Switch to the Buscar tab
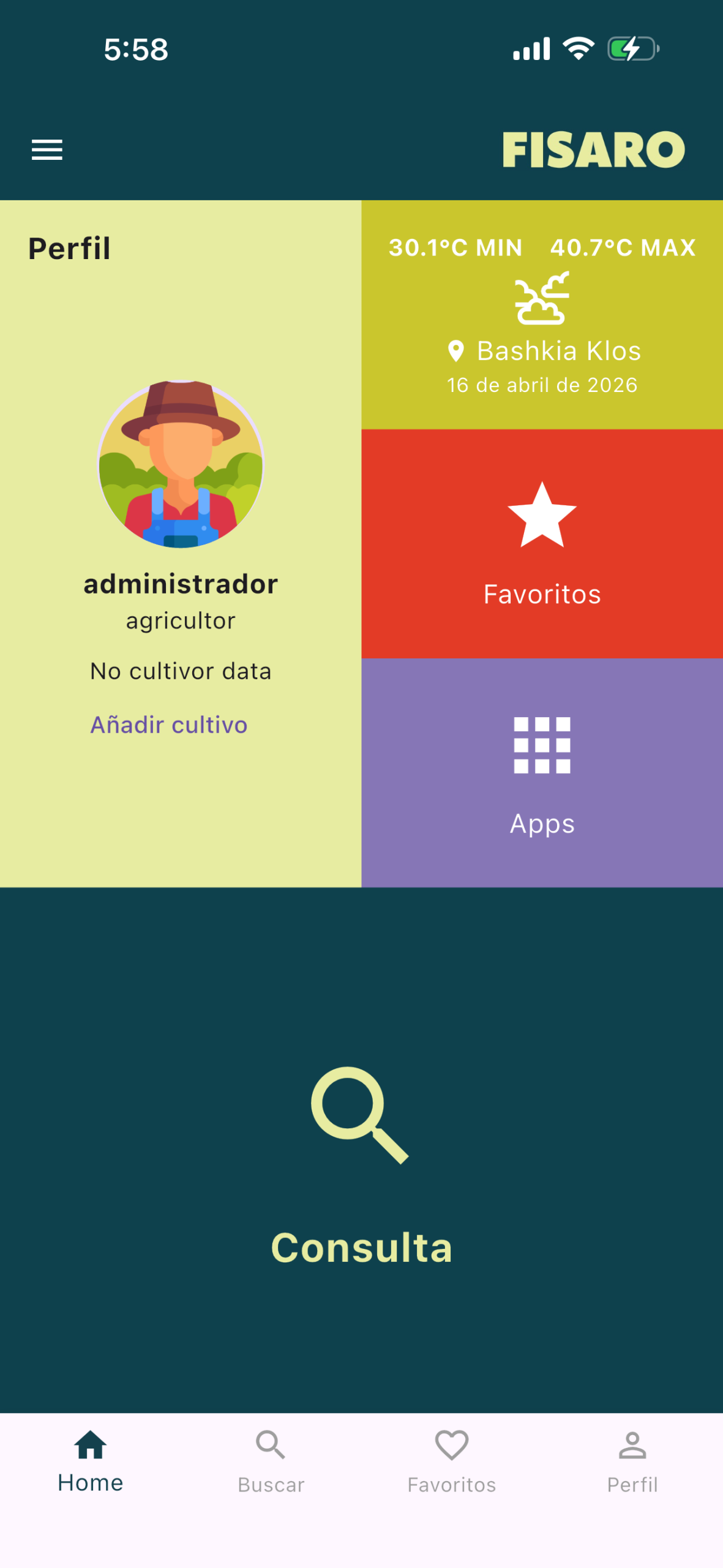Screen dimensions: 723x1568 271,1461
